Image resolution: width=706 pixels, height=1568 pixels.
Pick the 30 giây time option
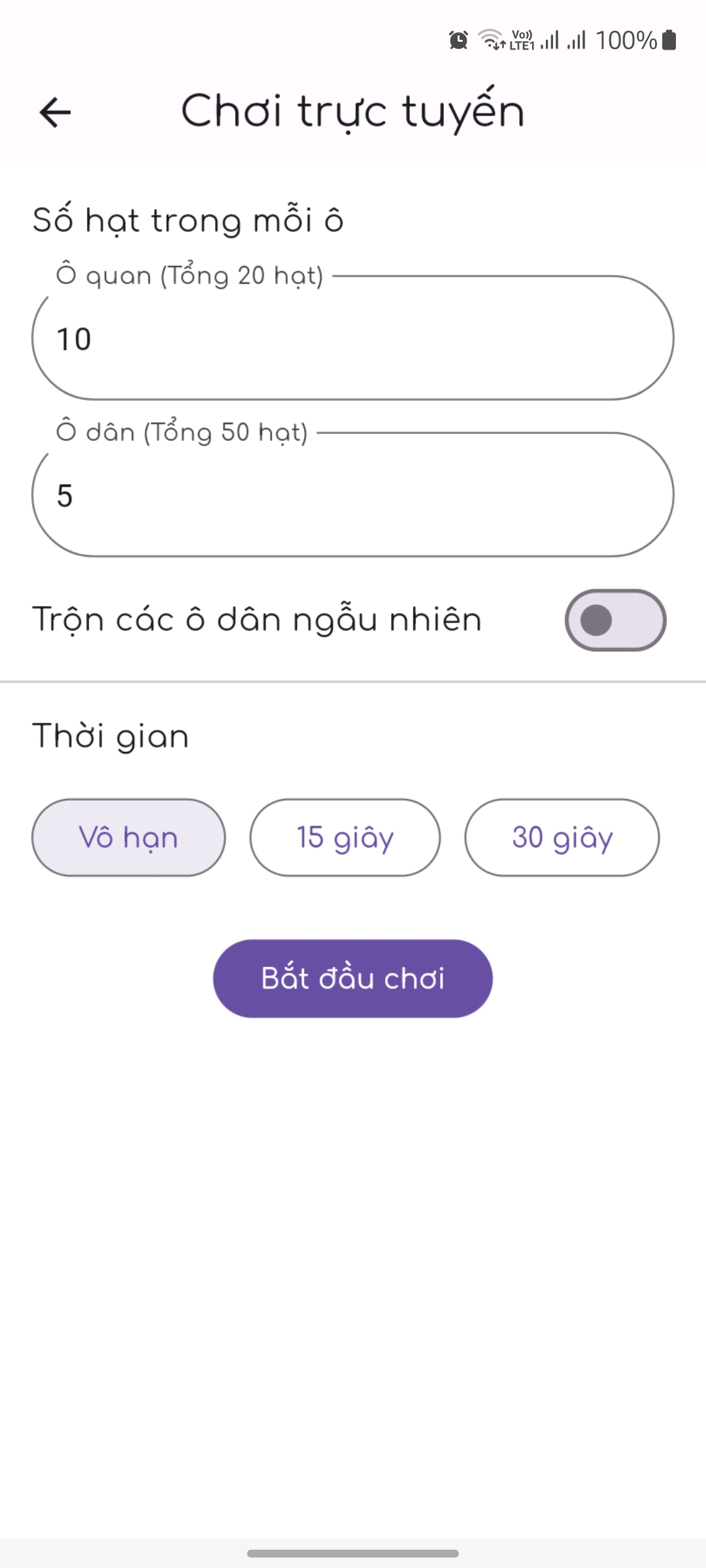562,838
